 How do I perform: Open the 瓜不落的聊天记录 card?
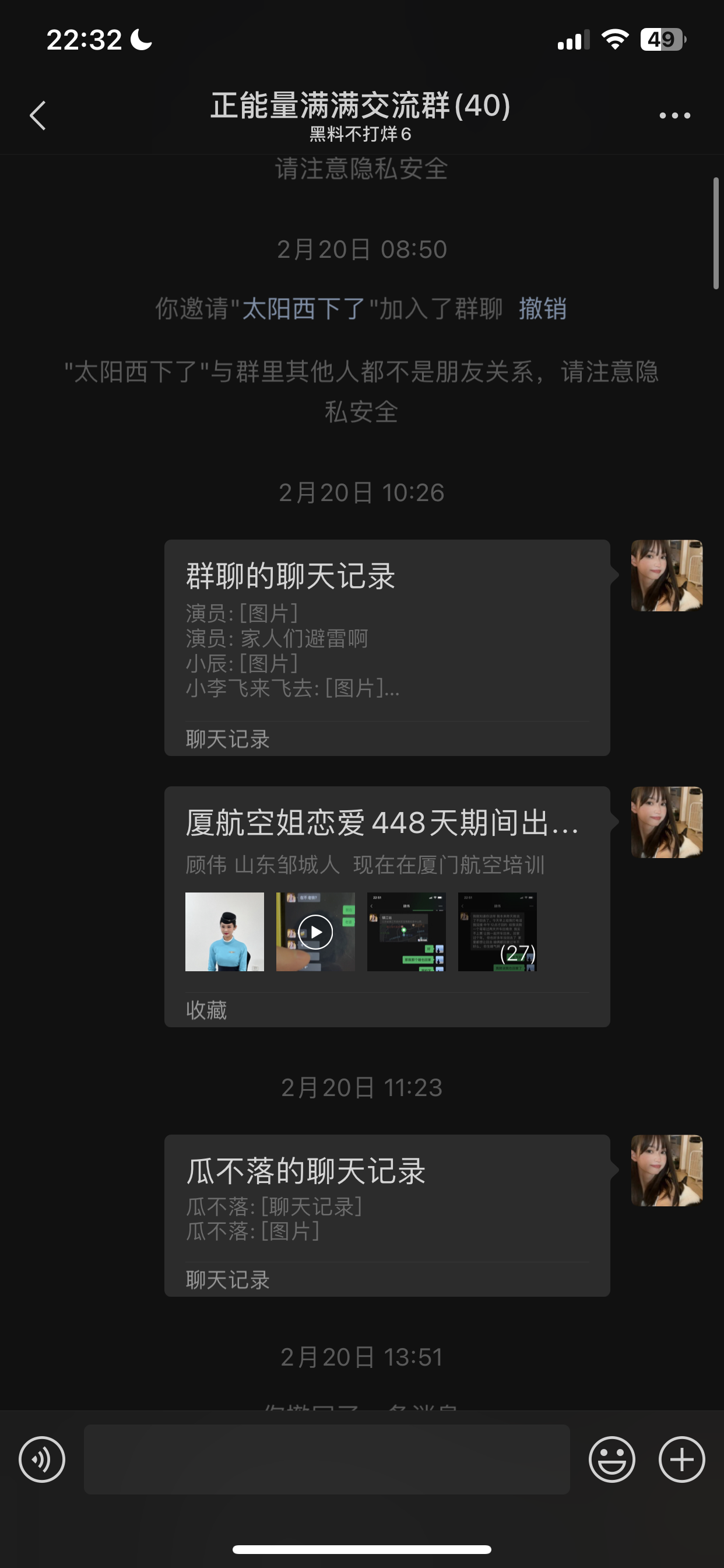tap(387, 1214)
